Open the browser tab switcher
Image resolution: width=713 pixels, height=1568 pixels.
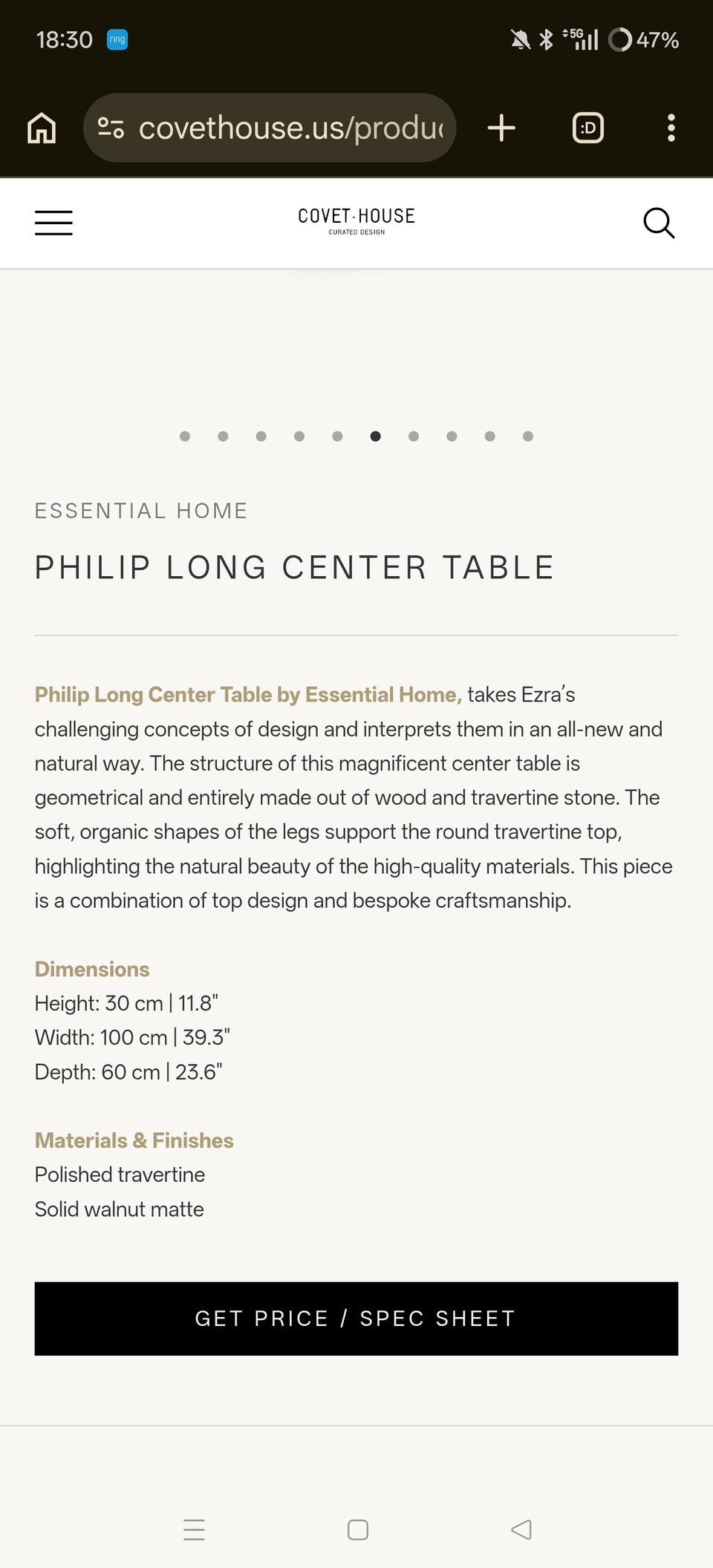(x=587, y=128)
